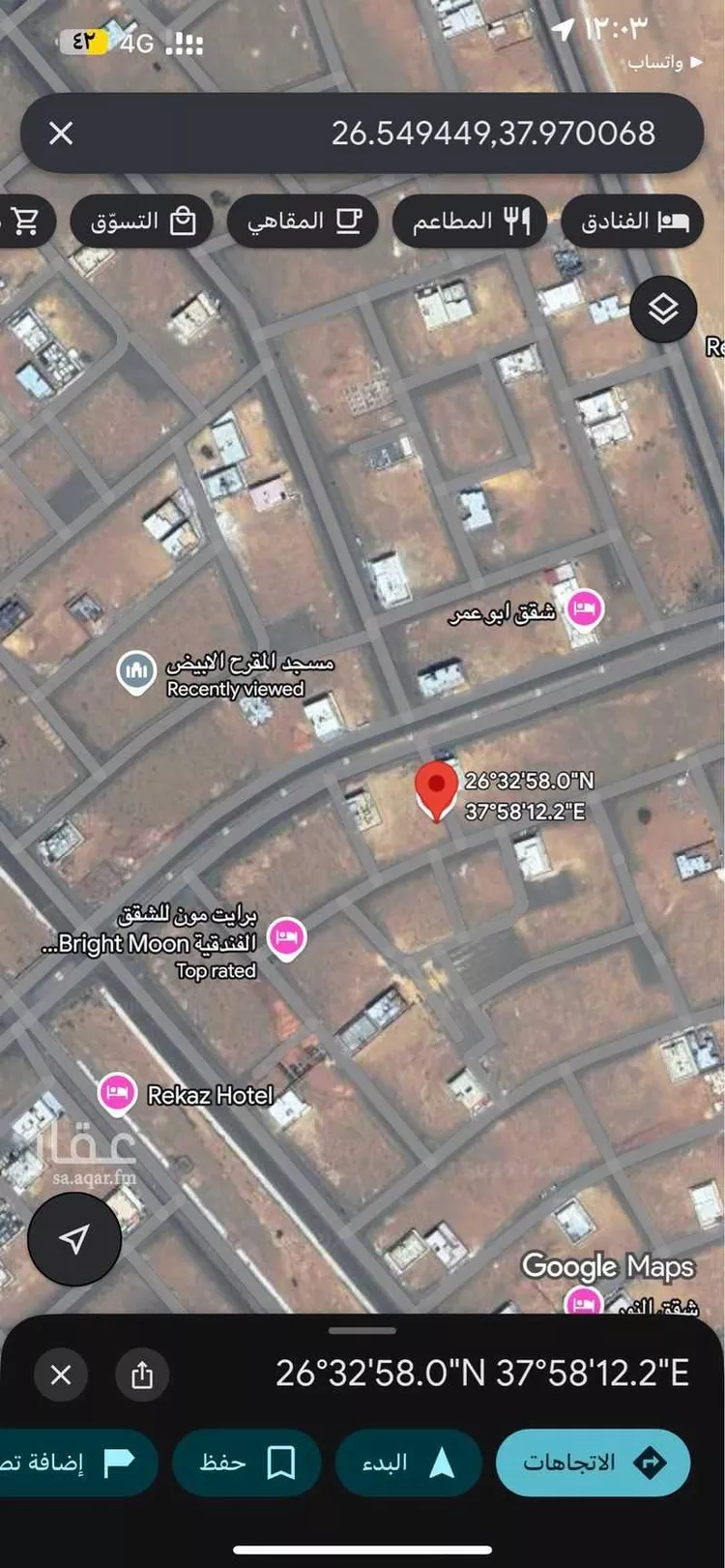Select the المقاهي cafes chip
This screenshot has height=1568, width=725.
(304, 222)
